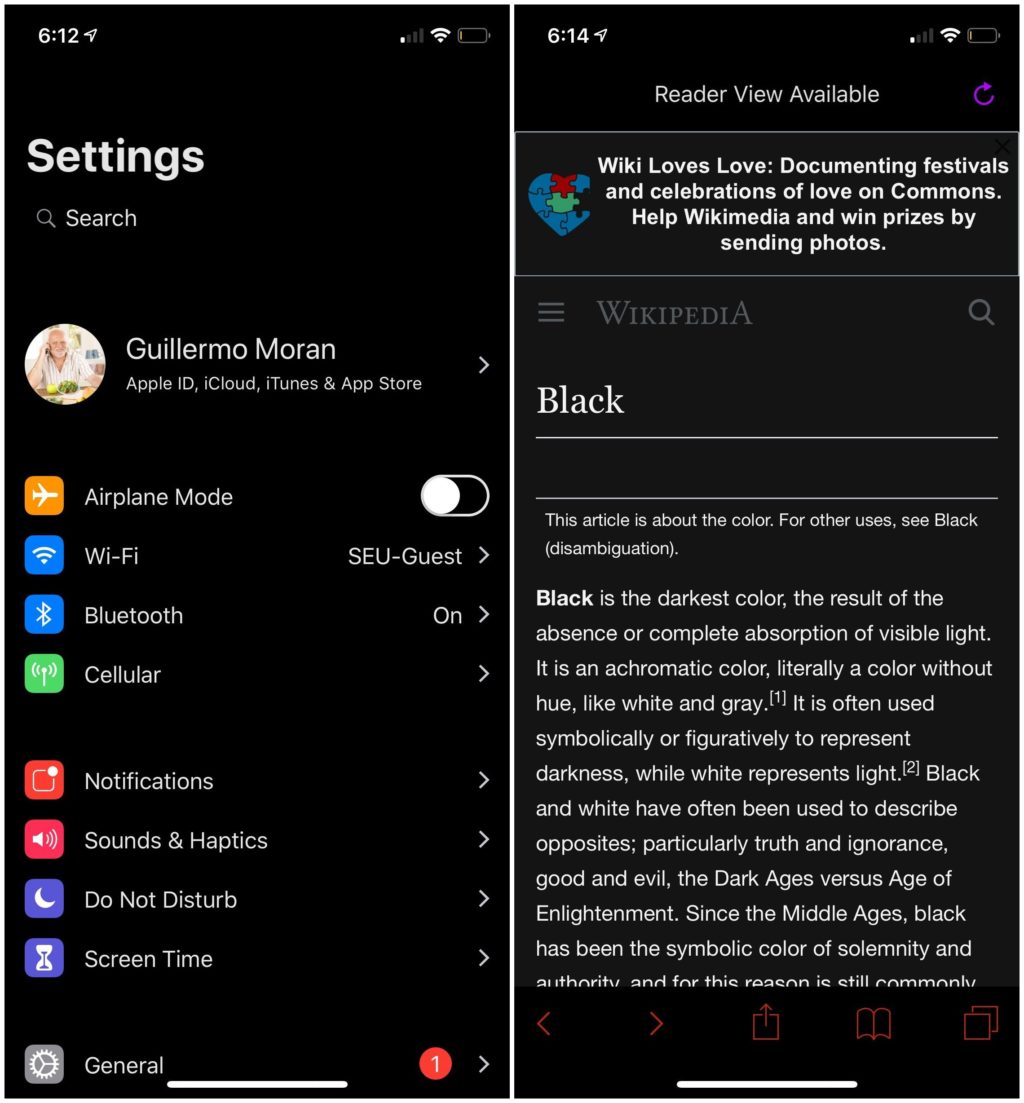1024x1103 pixels.
Task: Open the Wiki Loves Love banner
Action: pos(765,204)
